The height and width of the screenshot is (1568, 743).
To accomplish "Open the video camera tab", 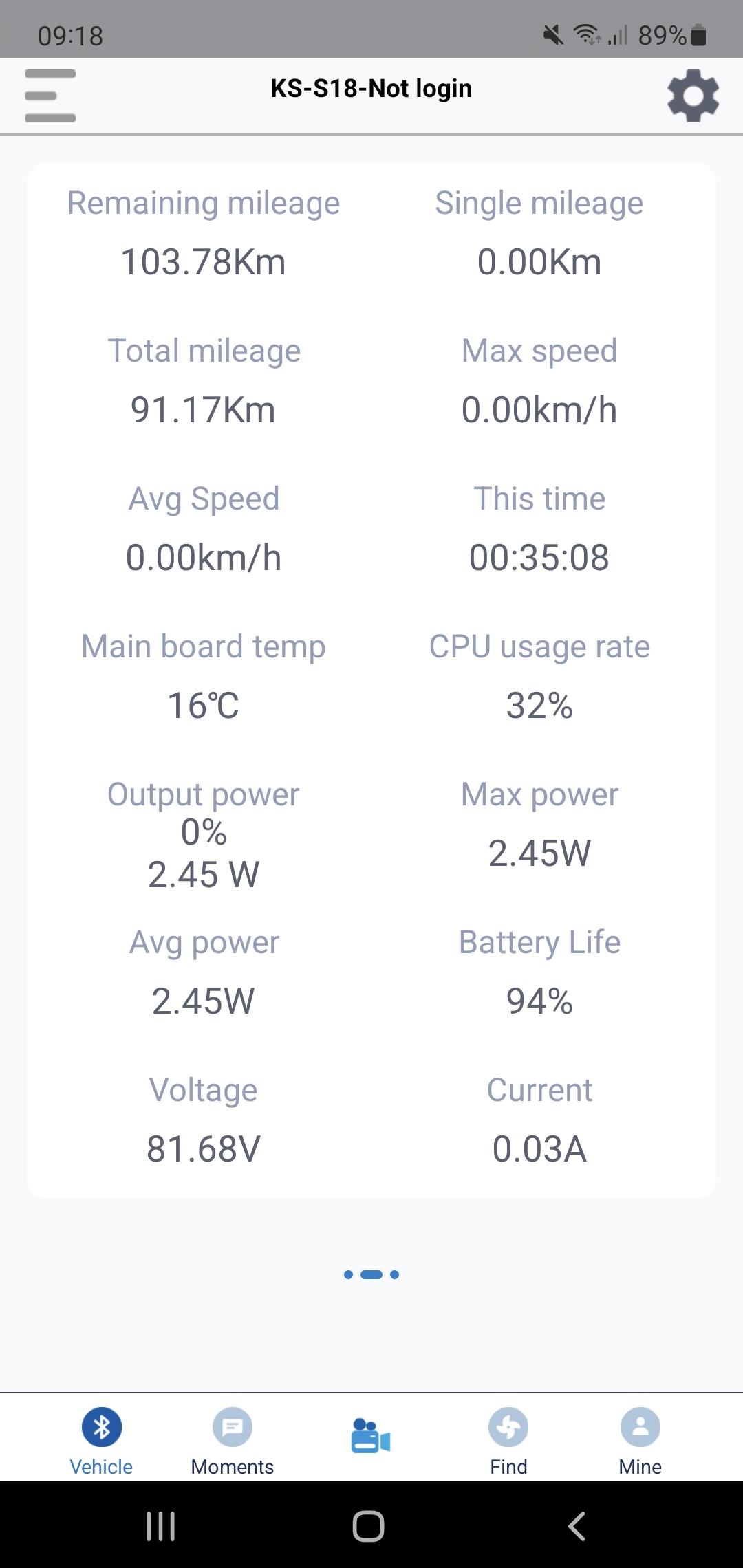I will tap(371, 1436).
